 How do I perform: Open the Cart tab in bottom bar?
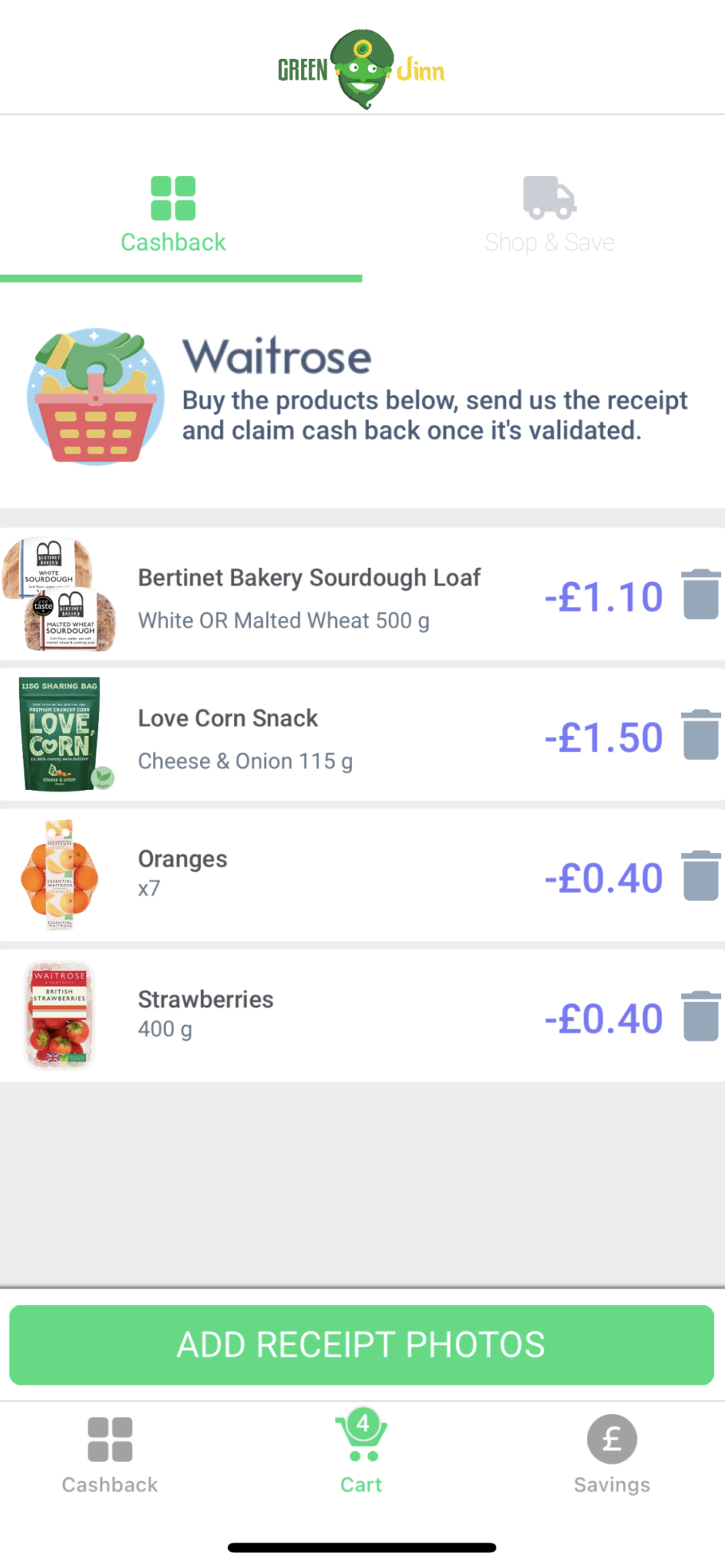[362, 1454]
